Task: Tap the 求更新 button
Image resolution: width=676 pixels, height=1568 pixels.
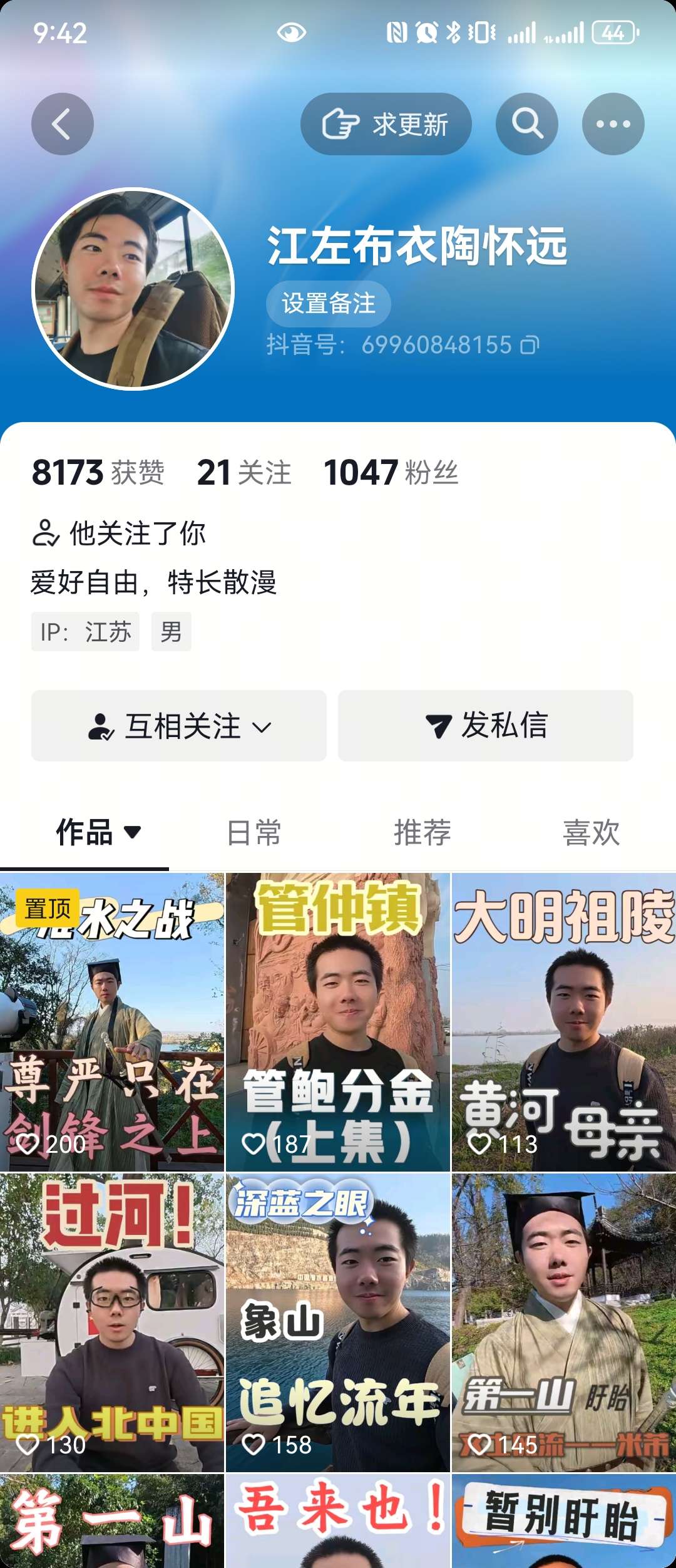Action: point(386,124)
